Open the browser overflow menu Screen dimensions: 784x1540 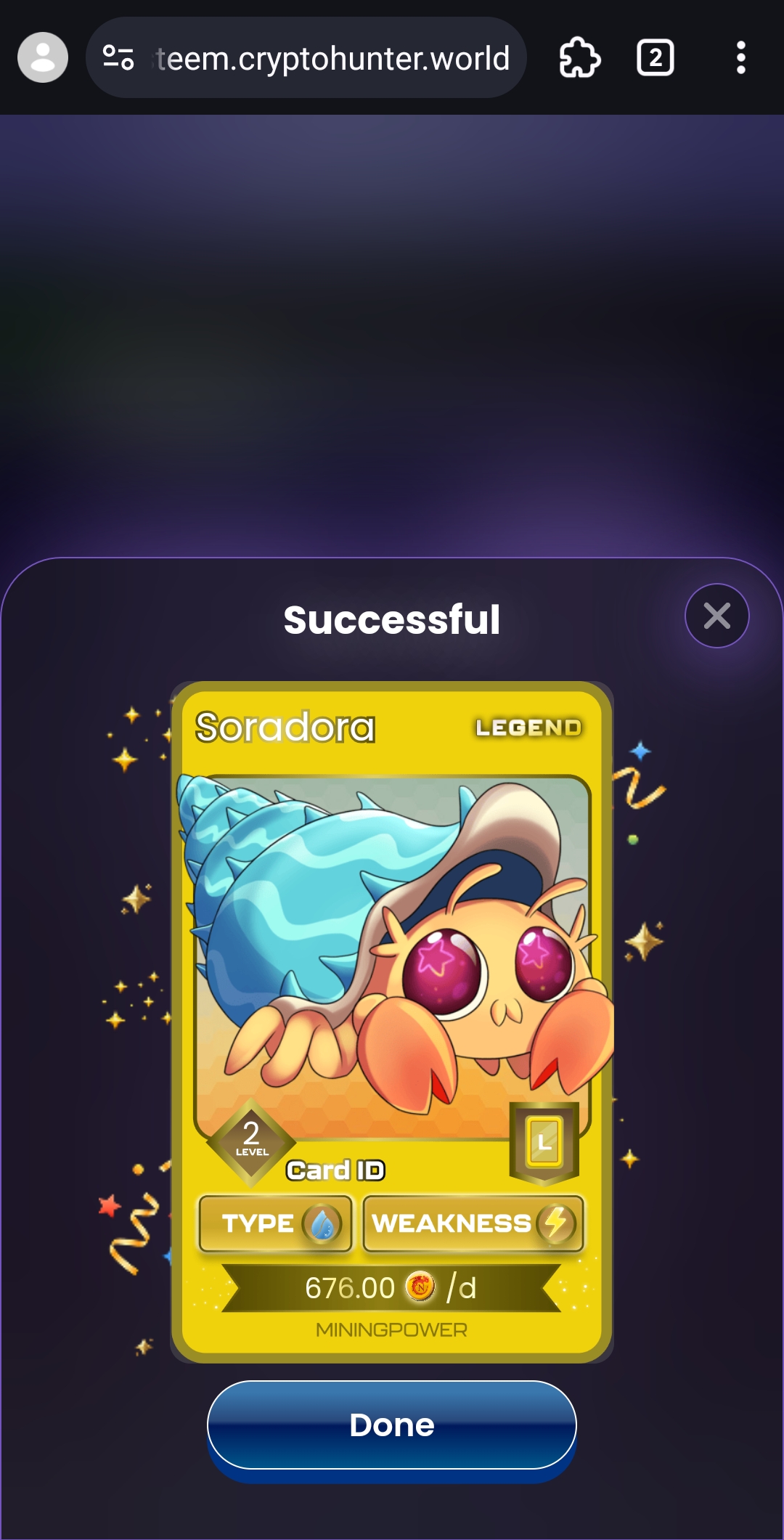click(x=740, y=57)
